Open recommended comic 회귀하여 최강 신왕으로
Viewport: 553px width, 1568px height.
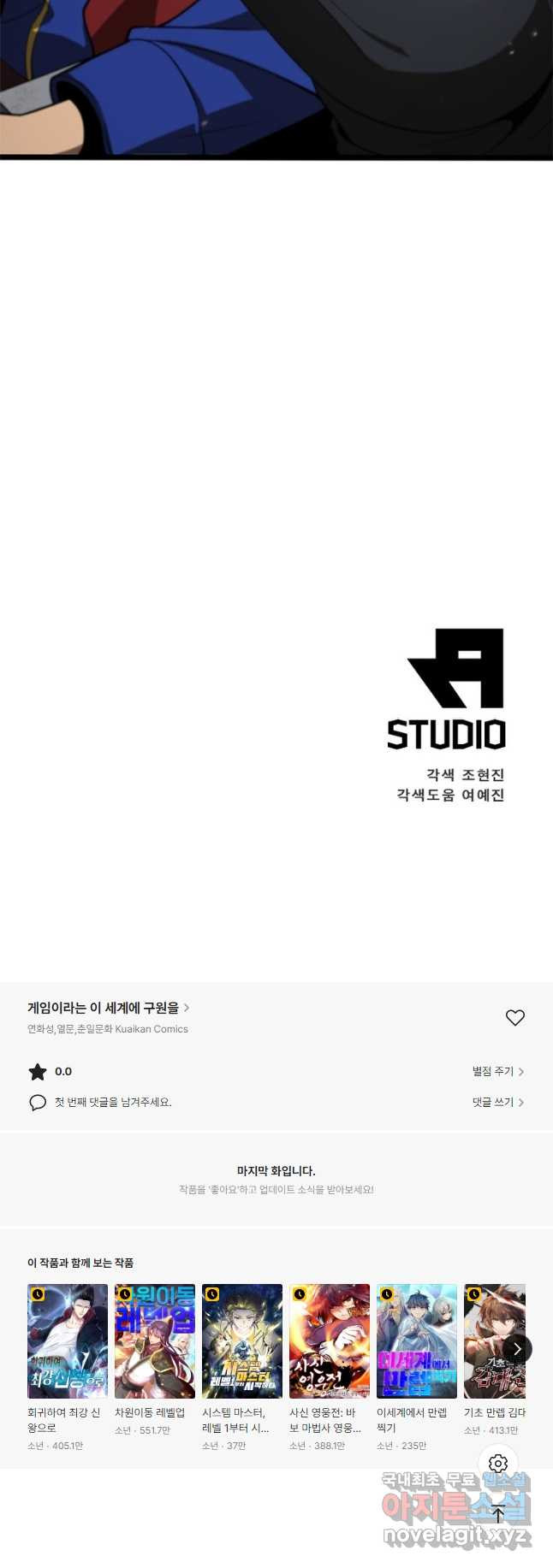pyautogui.click(x=68, y=1340)
